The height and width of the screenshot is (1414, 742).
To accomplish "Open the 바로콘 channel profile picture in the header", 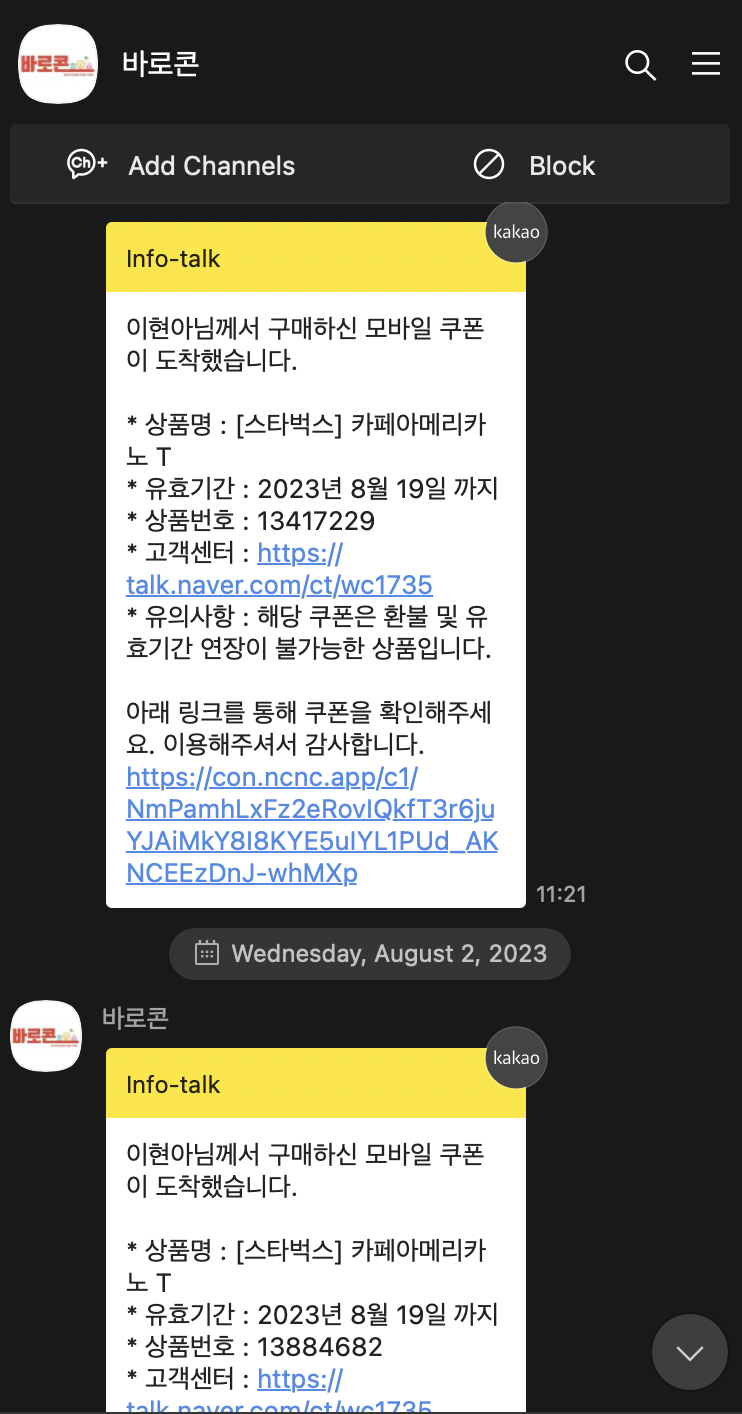I will click(x=57, y=64).
